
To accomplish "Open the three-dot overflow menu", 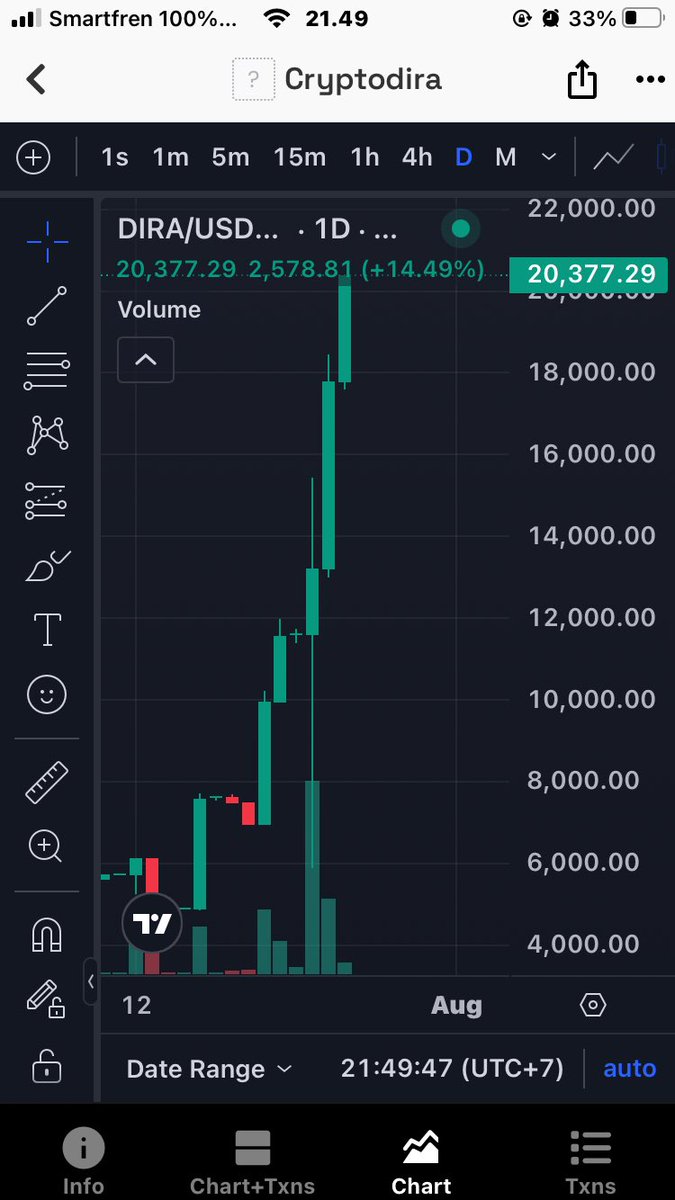I will pyautogui.click(x=649, y=80).
